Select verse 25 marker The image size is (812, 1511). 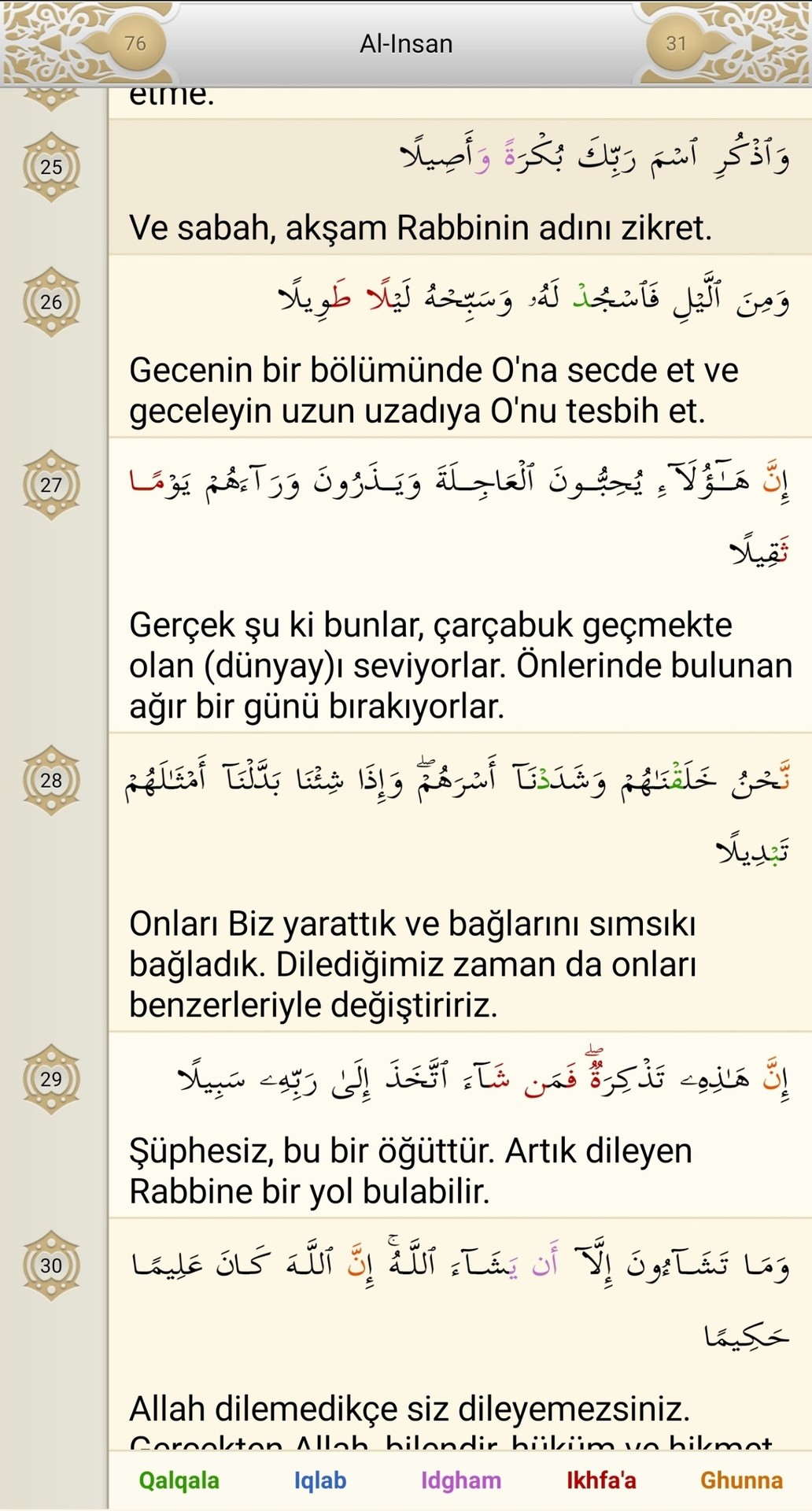(x=51, y=167)
